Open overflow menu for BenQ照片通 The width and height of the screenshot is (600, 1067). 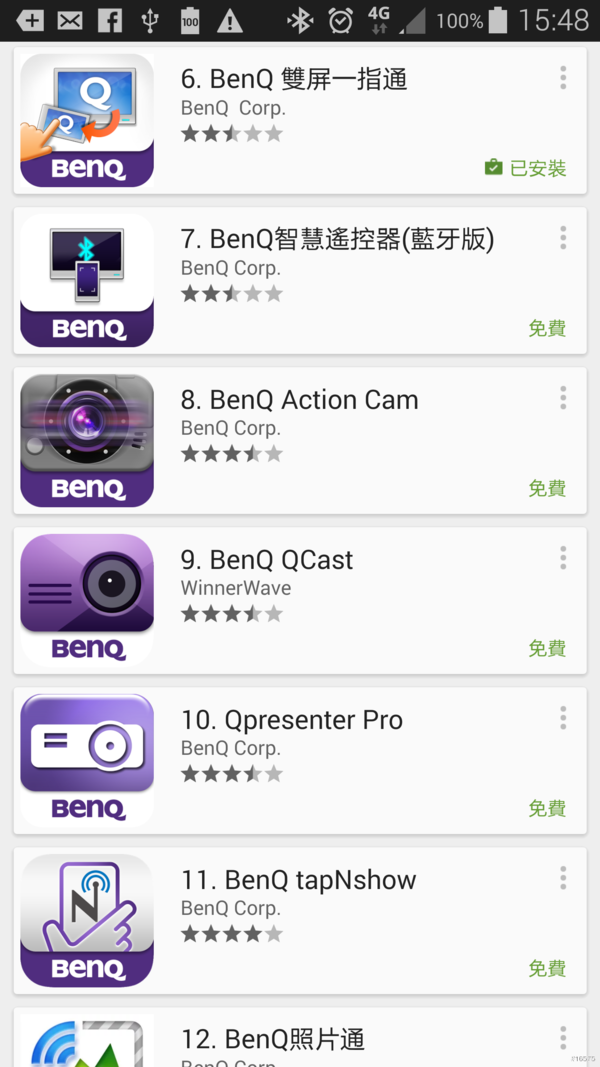click(x=563, y=1038)
